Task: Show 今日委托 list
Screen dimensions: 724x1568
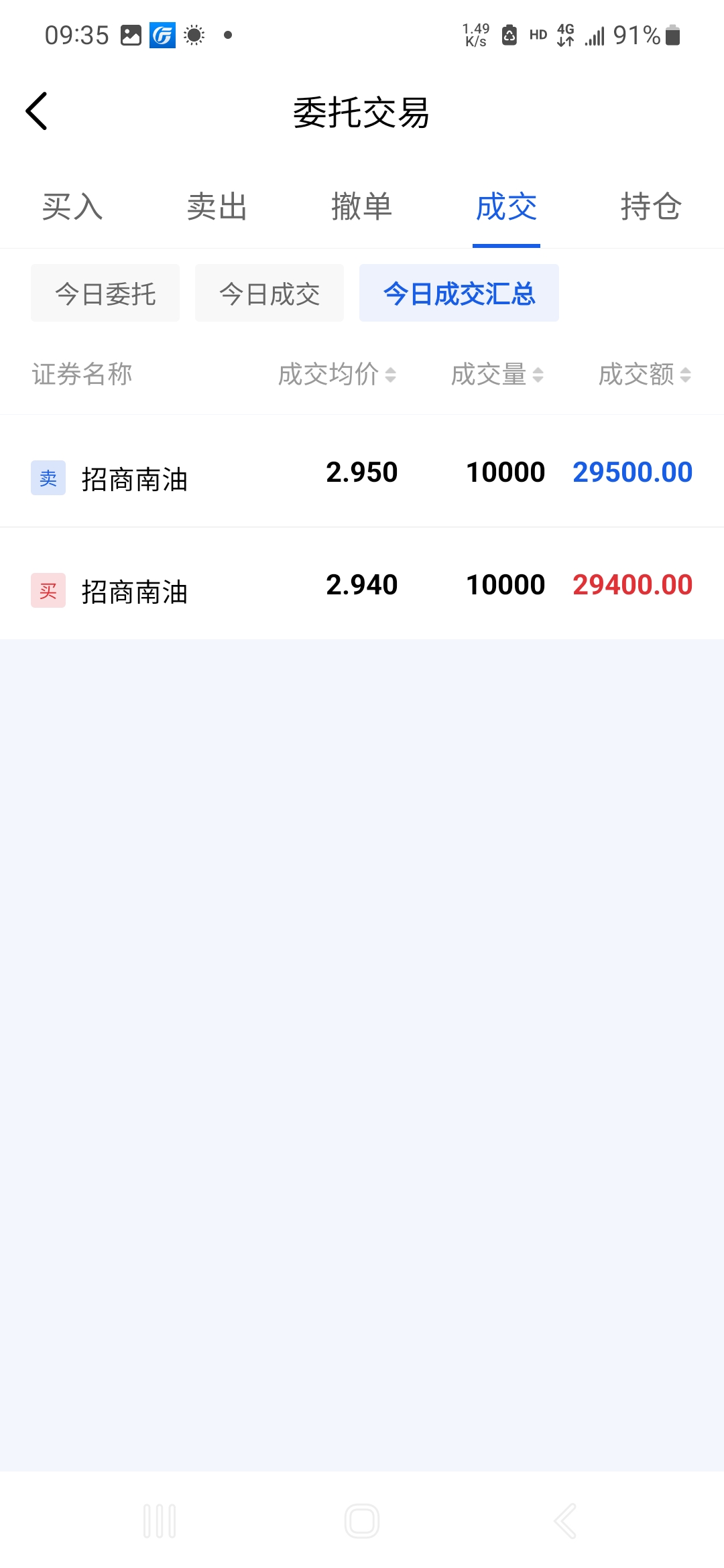Action: (105, 293)
